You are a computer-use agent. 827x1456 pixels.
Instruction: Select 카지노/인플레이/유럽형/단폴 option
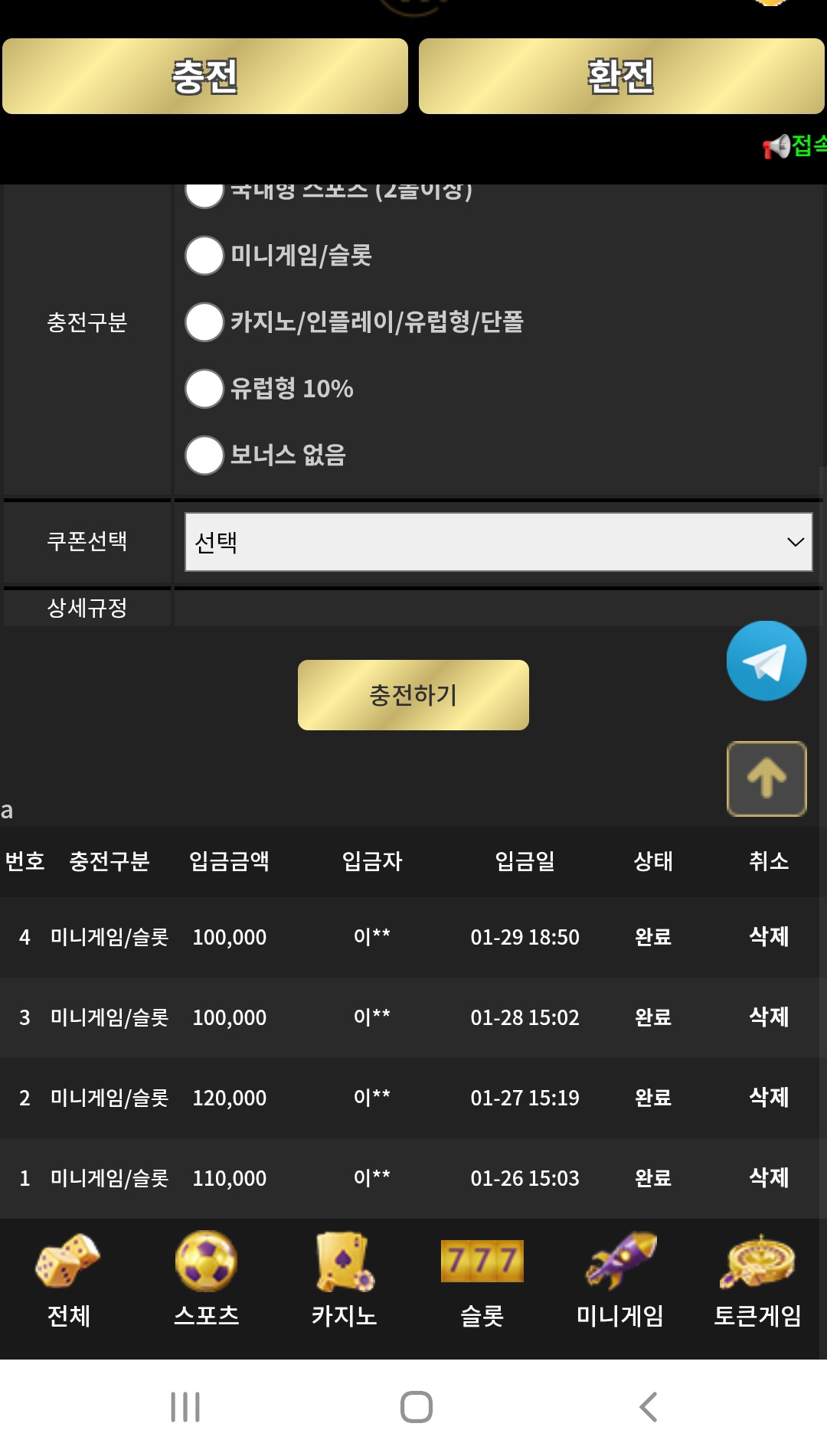(204, 322)
